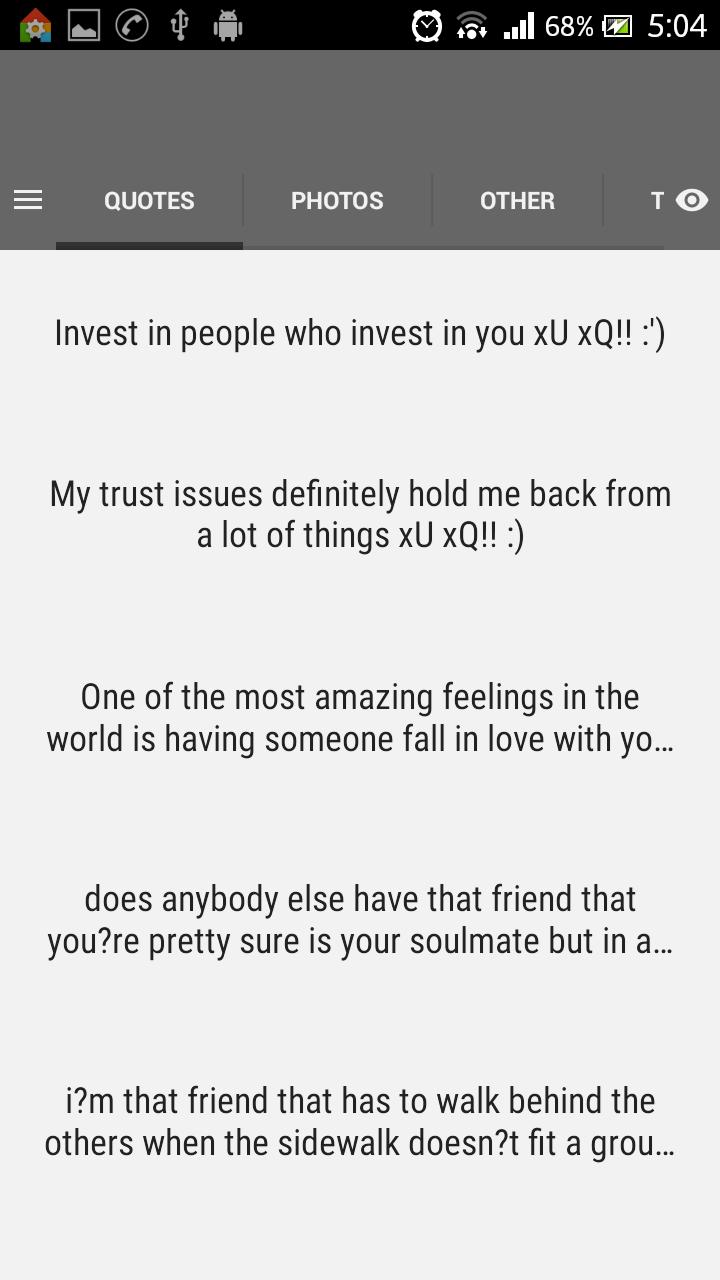
Task: Select the 'Invest in people' quote
Action: pyautogui.click(x=360, y=333)
